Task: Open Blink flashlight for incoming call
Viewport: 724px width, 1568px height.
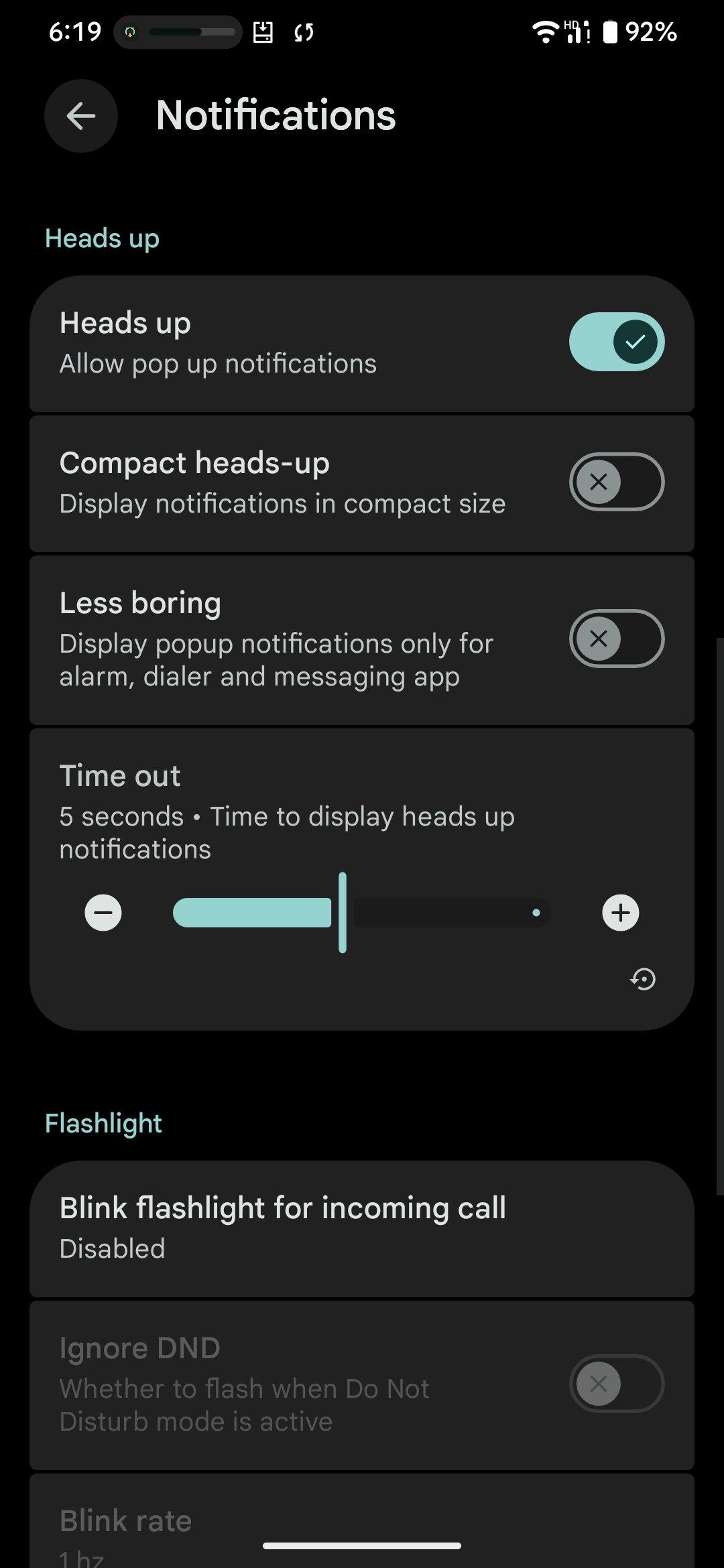Action: coord(362,1228)
